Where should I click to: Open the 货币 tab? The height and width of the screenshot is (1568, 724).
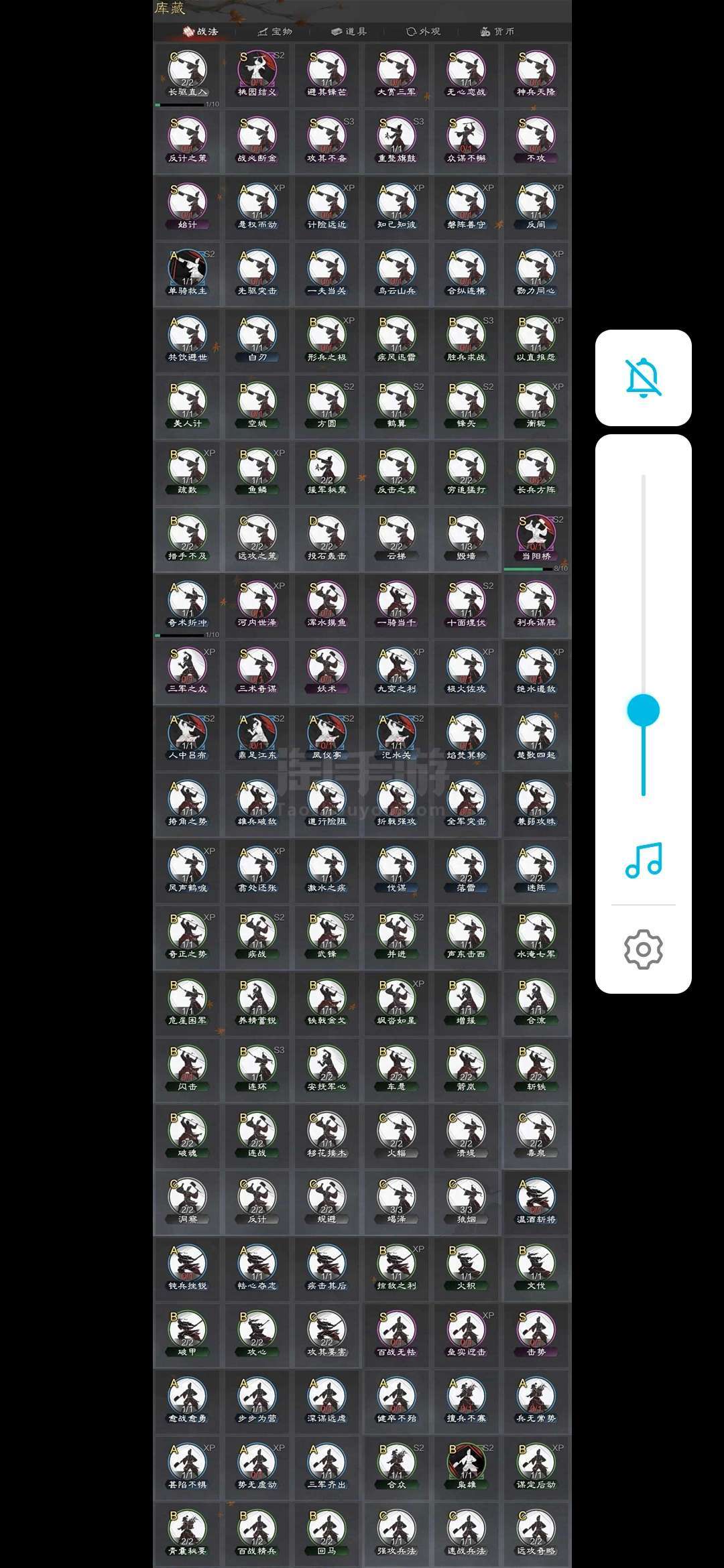pos(497,31)
